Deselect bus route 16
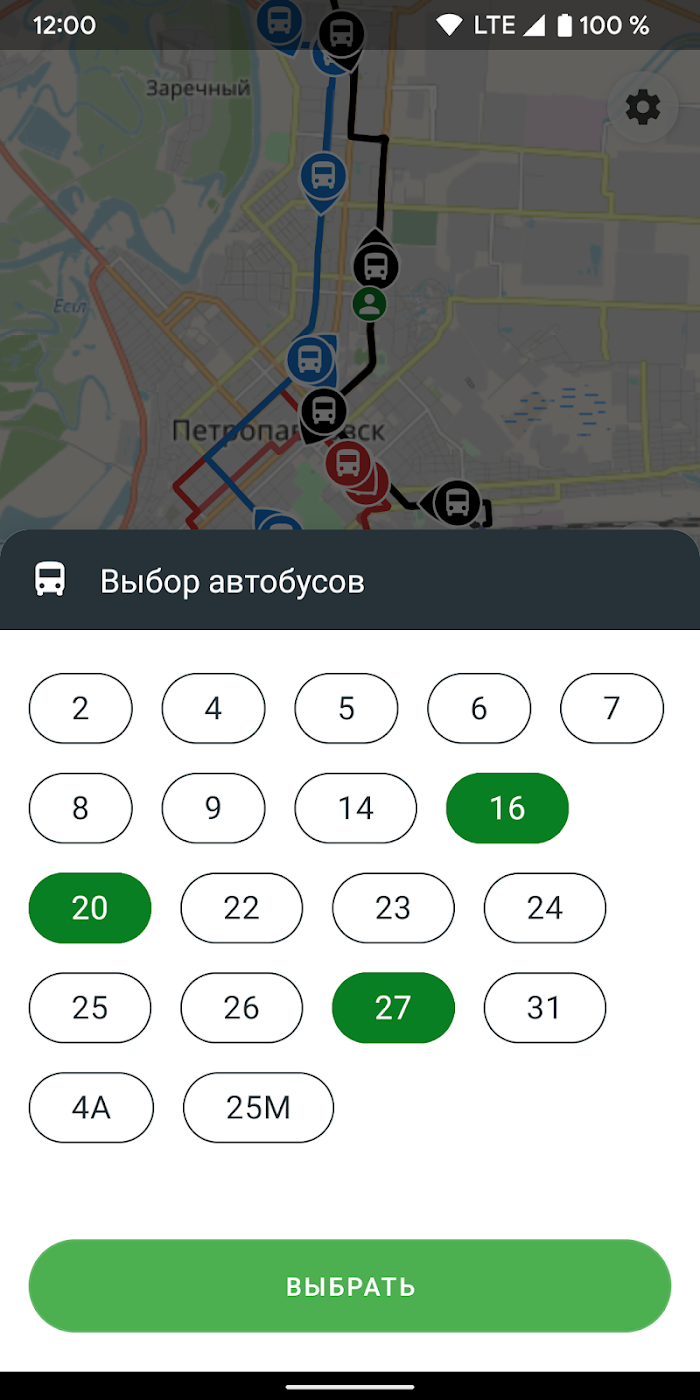This screenshot has height=1400, width=700. pyautogui.click(x=507, y=808)
